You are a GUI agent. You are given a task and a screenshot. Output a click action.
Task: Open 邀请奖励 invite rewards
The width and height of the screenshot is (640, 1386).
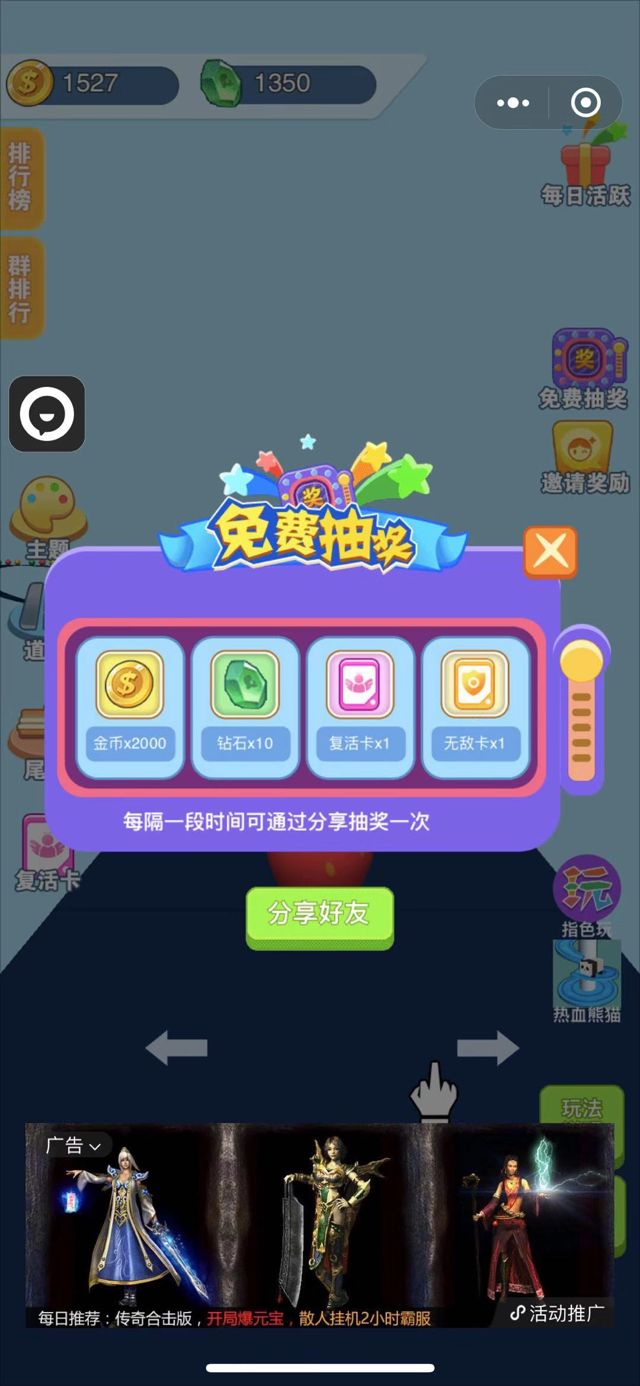click(585, 456)
